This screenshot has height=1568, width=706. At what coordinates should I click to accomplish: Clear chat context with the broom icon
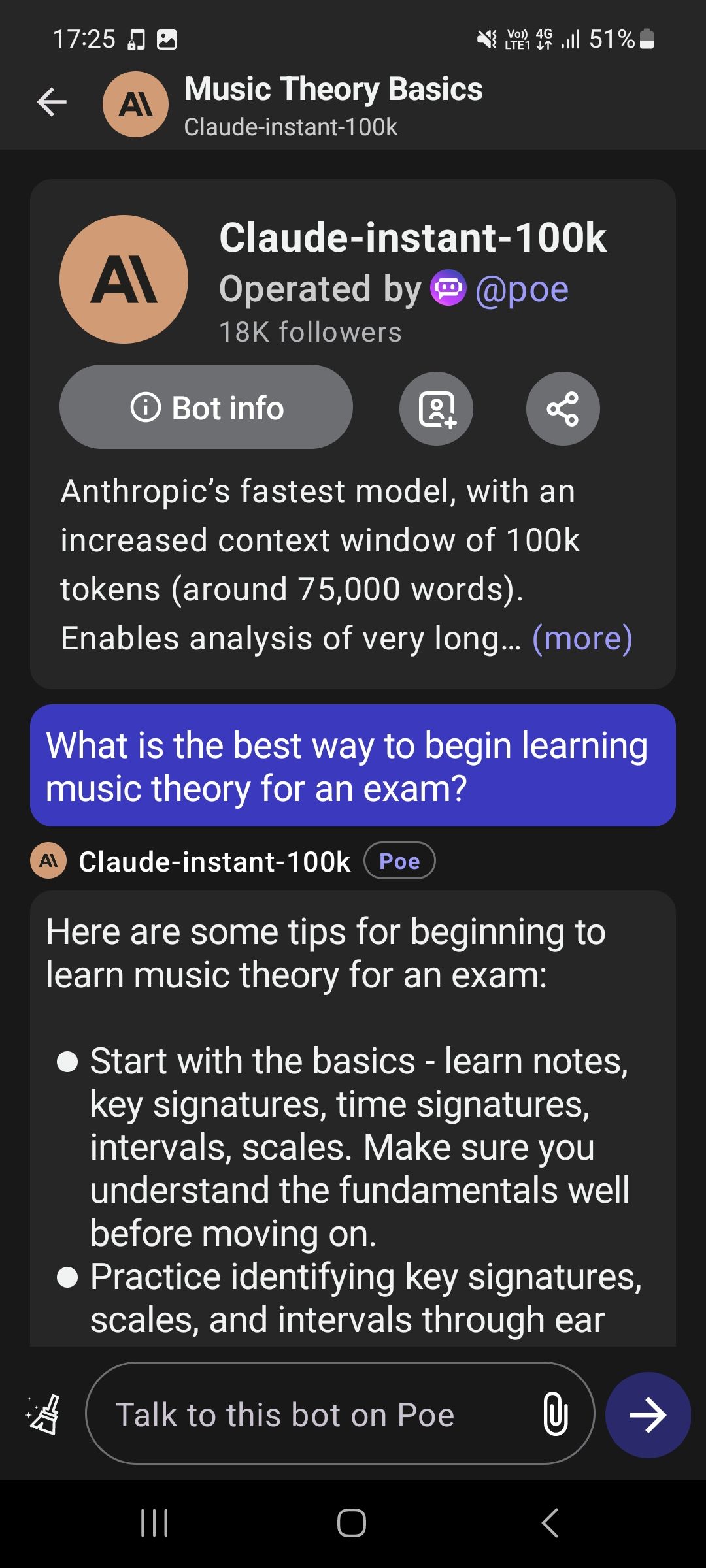[x=44, y=1414]
